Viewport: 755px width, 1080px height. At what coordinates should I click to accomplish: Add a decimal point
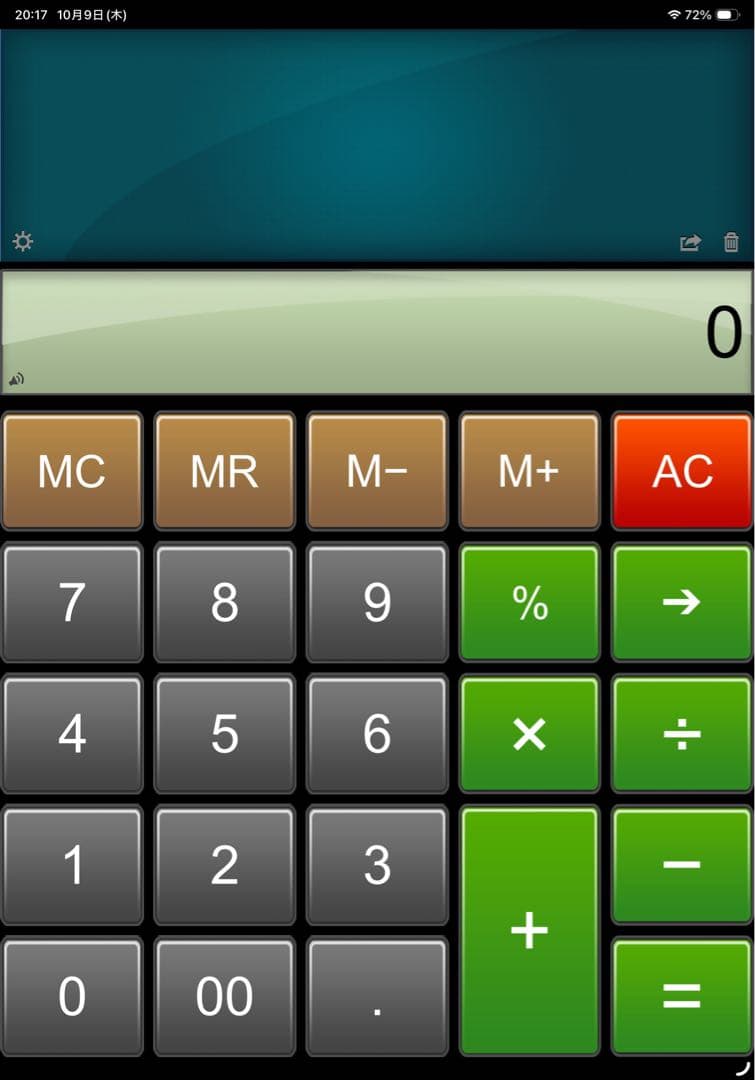click(x=377, y=996)
